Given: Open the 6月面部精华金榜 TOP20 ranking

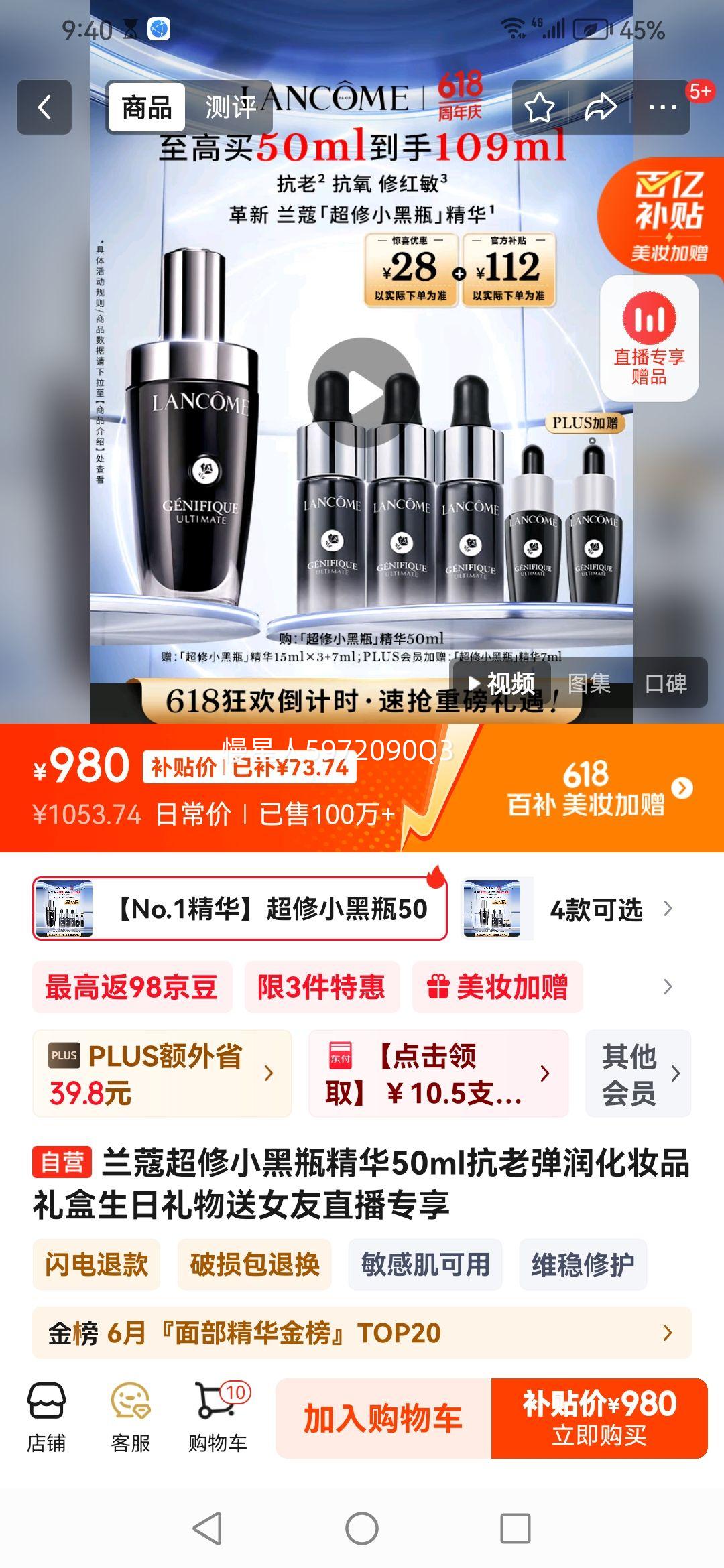Looking at the screenshot, I should pos(362,1333).
